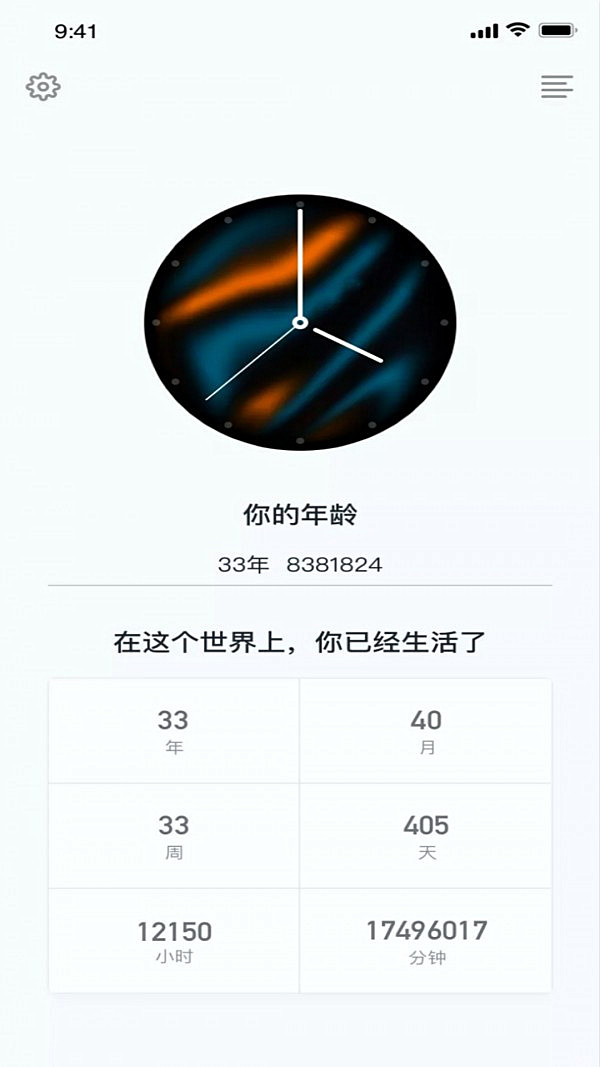Screen dimensions: 600x1067
Task: Open the menu lines icon
Action: (557, 87)
